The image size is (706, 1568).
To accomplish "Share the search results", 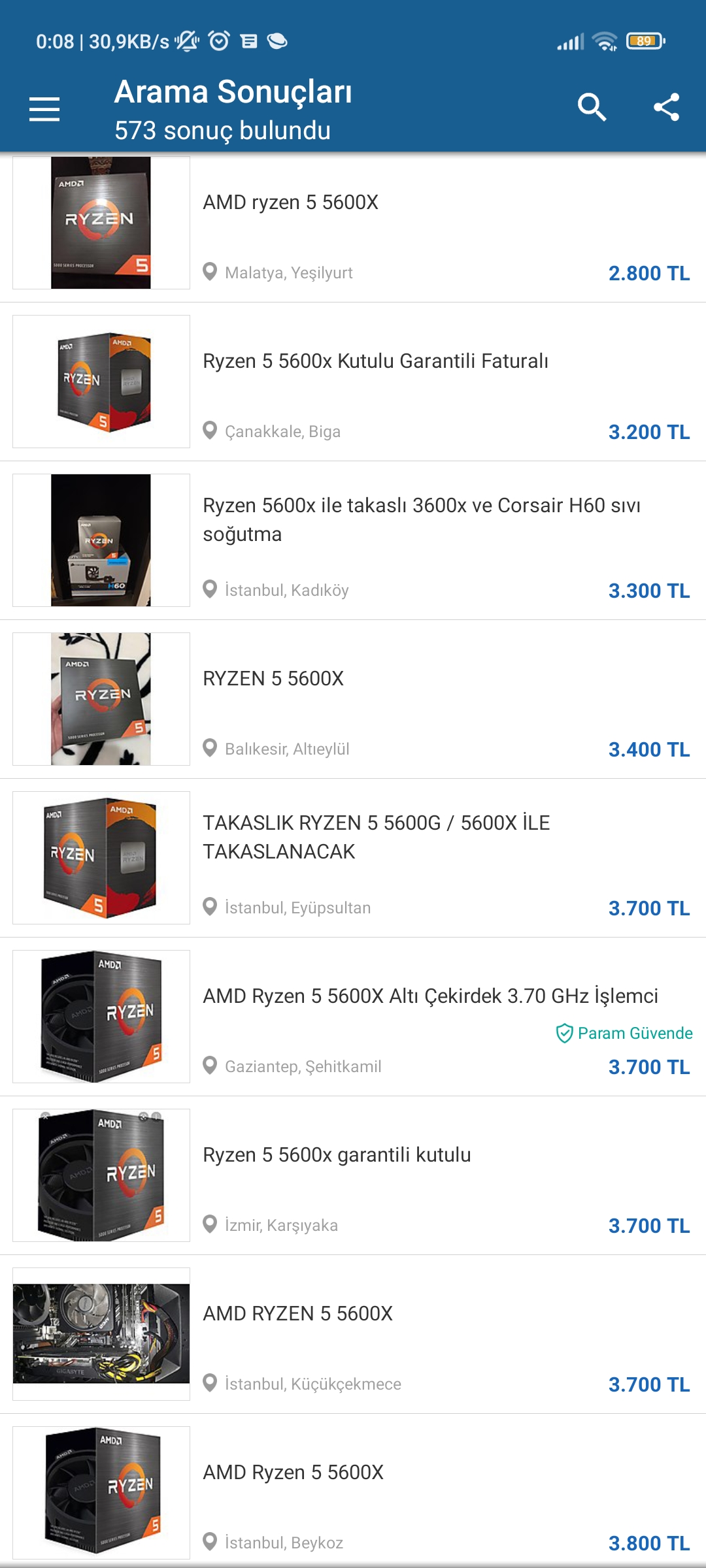I will click(666, 107).
